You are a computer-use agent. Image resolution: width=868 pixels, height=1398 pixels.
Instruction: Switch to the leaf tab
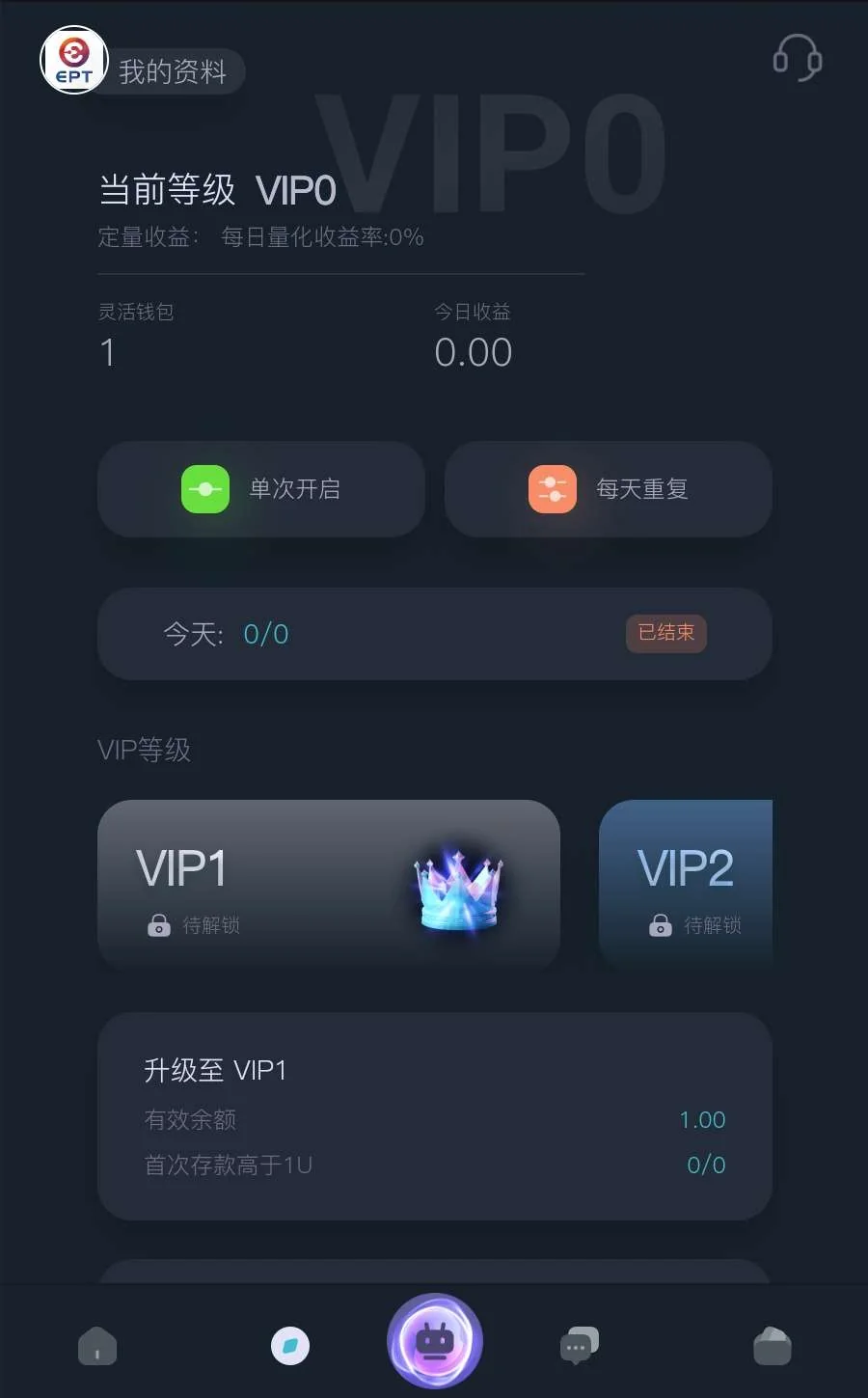click(x=290, y=1345)
